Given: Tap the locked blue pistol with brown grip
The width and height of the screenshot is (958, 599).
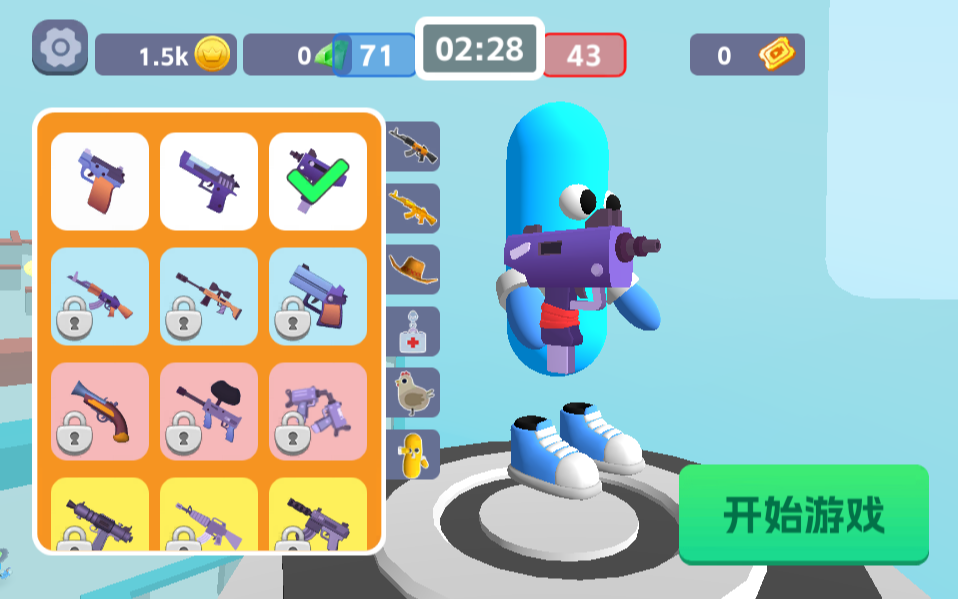Looking at the screenshot, I should 317,296.
